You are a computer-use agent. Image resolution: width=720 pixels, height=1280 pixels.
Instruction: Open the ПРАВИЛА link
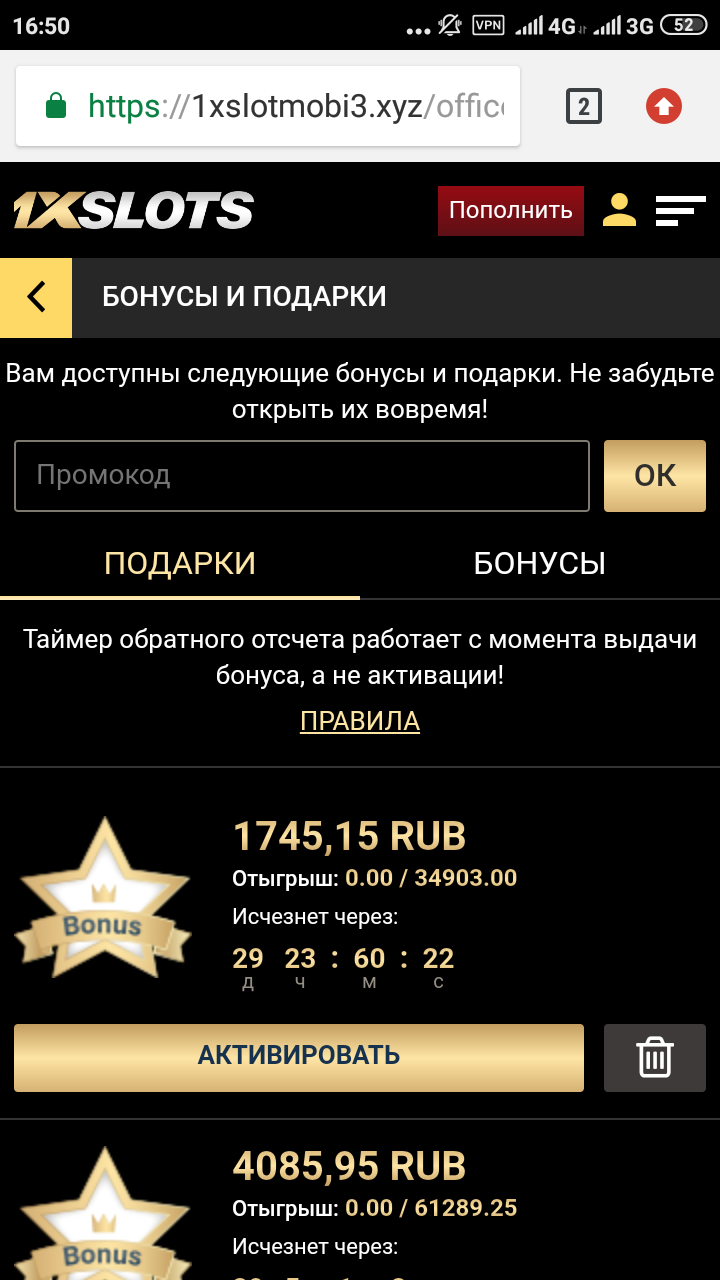[360, 721]
